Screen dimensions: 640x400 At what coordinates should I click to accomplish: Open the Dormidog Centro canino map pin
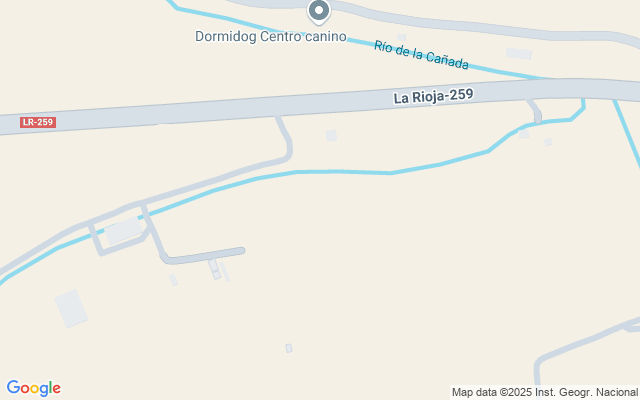pyautogui.click(x=319, y=12)
